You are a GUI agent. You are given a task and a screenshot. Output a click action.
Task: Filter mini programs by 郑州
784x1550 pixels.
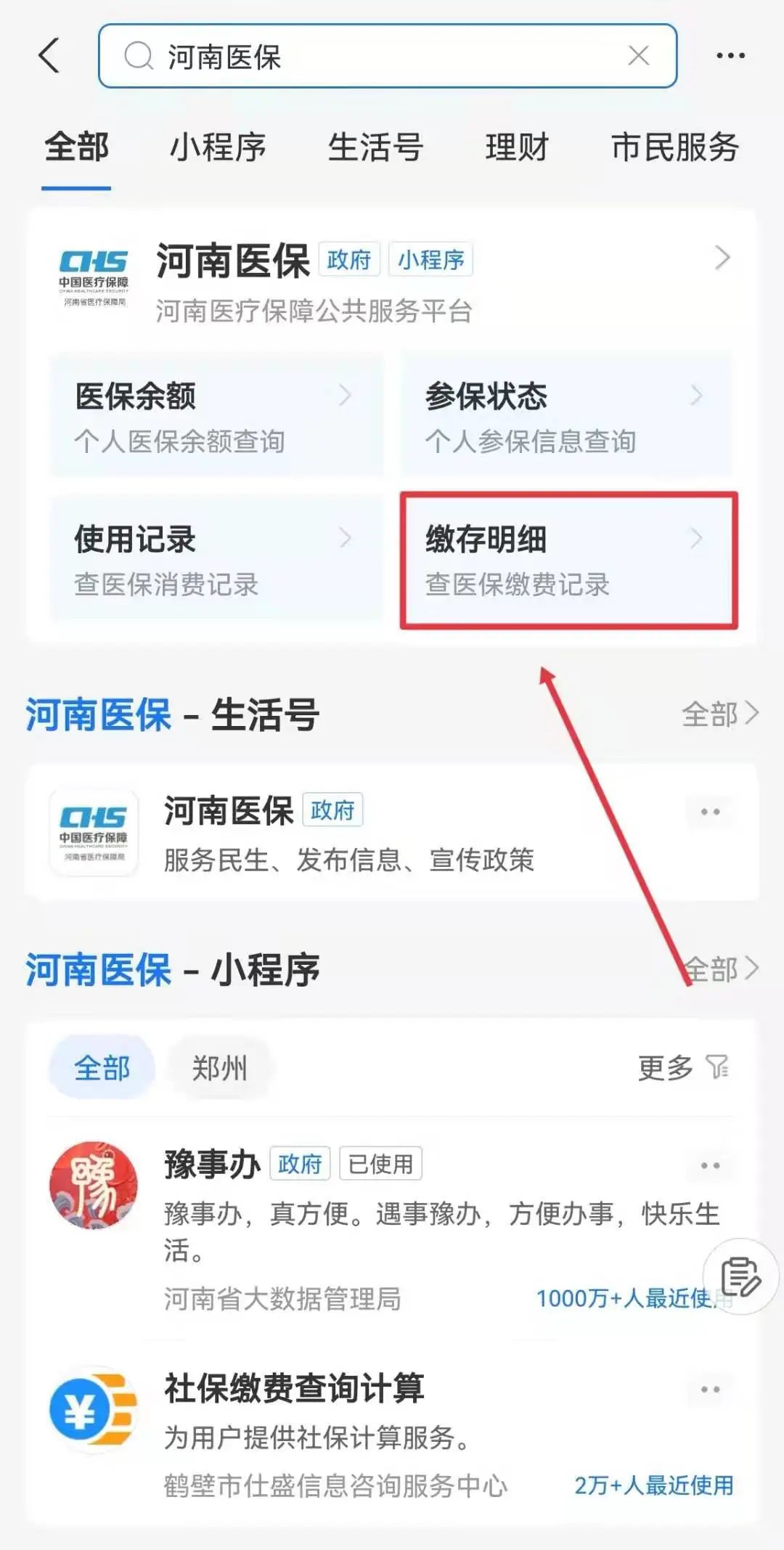point(219,1068)
